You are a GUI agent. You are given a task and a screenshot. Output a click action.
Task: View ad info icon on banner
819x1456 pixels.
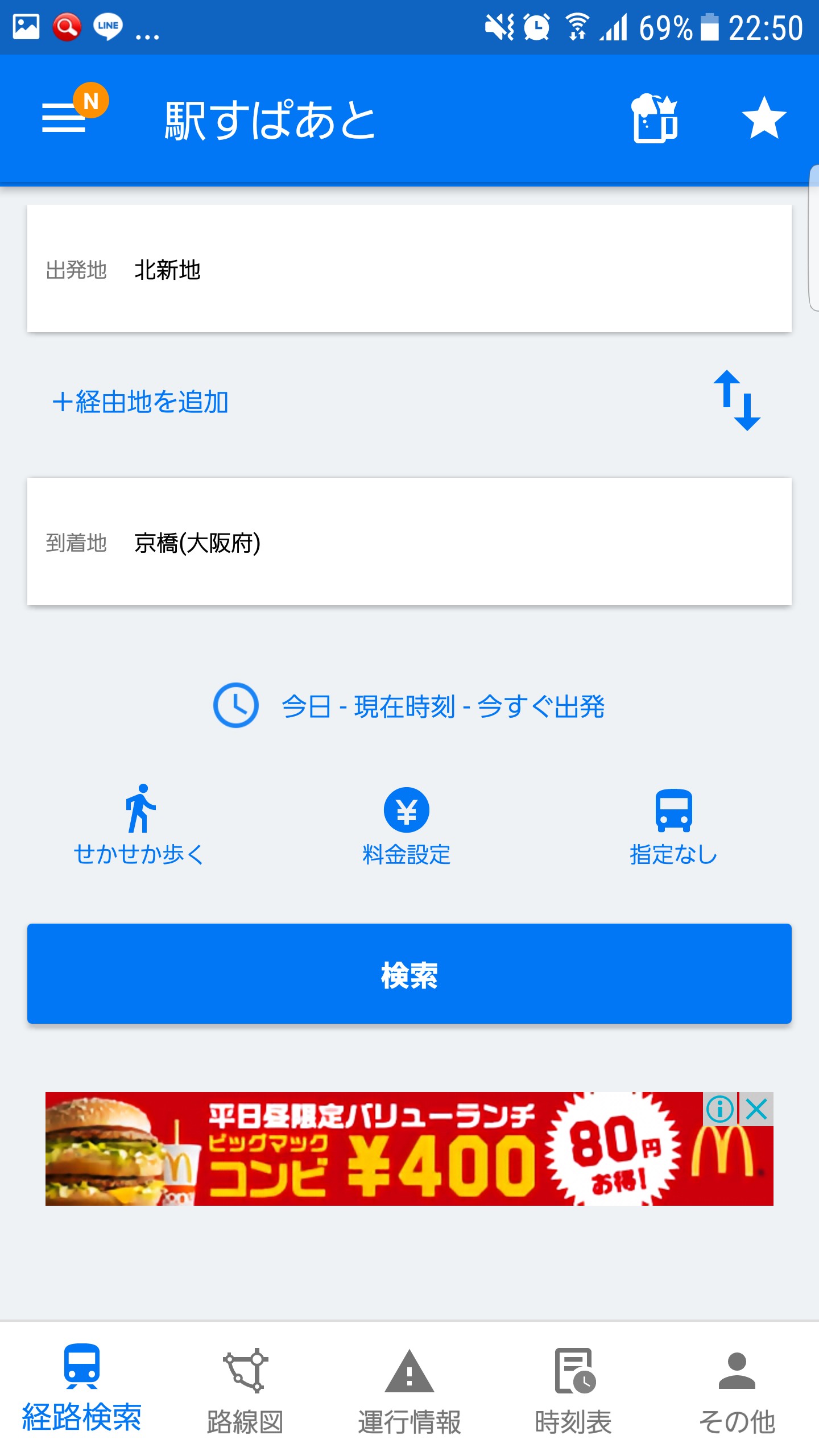719,1108
